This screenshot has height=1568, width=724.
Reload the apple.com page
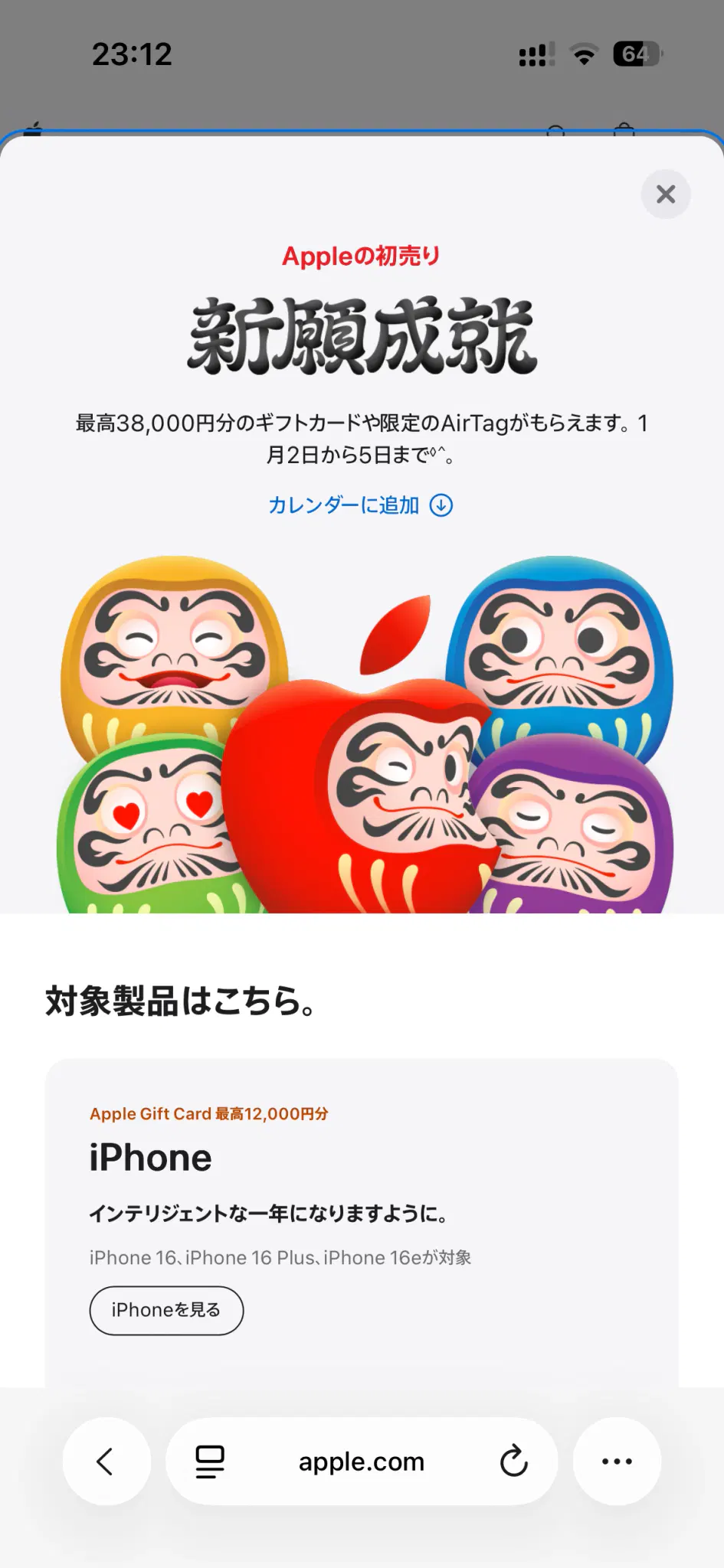[x=513, y=1461]
